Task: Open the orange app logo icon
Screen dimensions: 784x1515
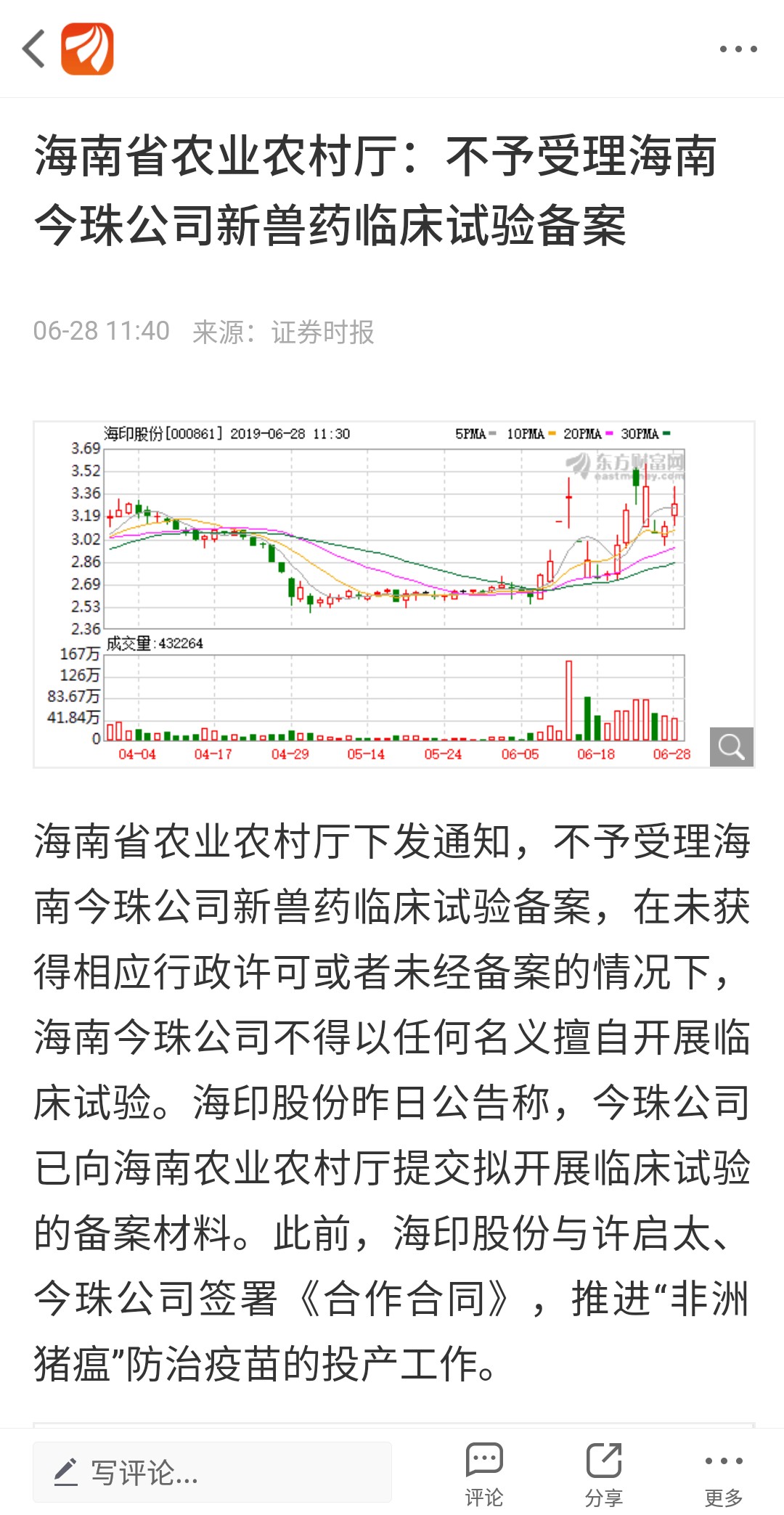Action: (x=87, y=49)
